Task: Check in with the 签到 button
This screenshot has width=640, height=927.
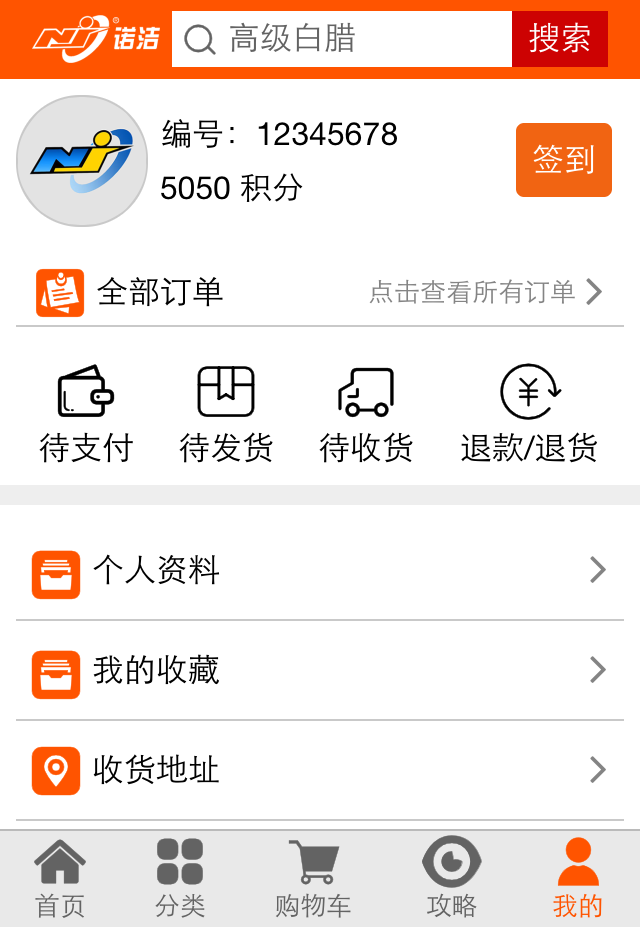Action: [563, 160]
